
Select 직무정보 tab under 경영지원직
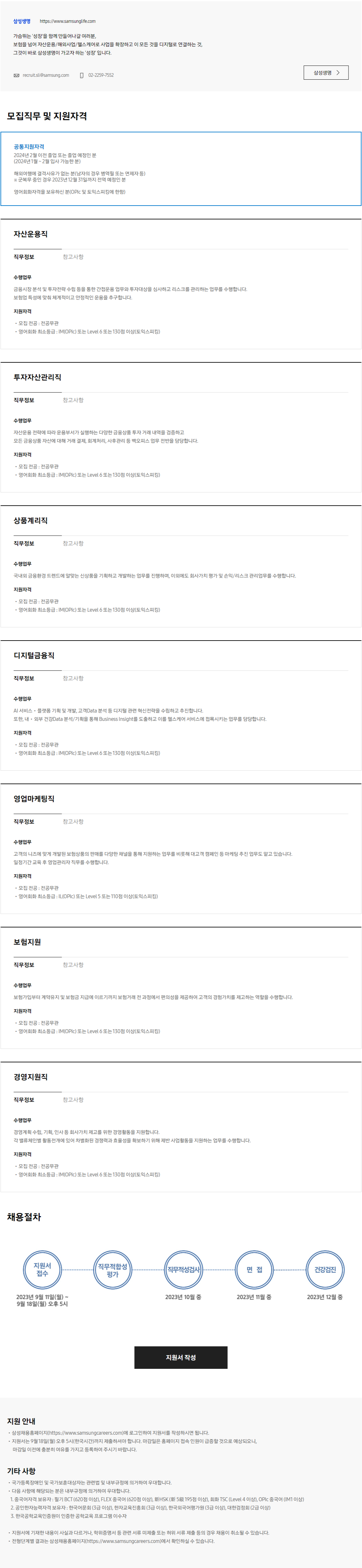(x=24, y=1099)
